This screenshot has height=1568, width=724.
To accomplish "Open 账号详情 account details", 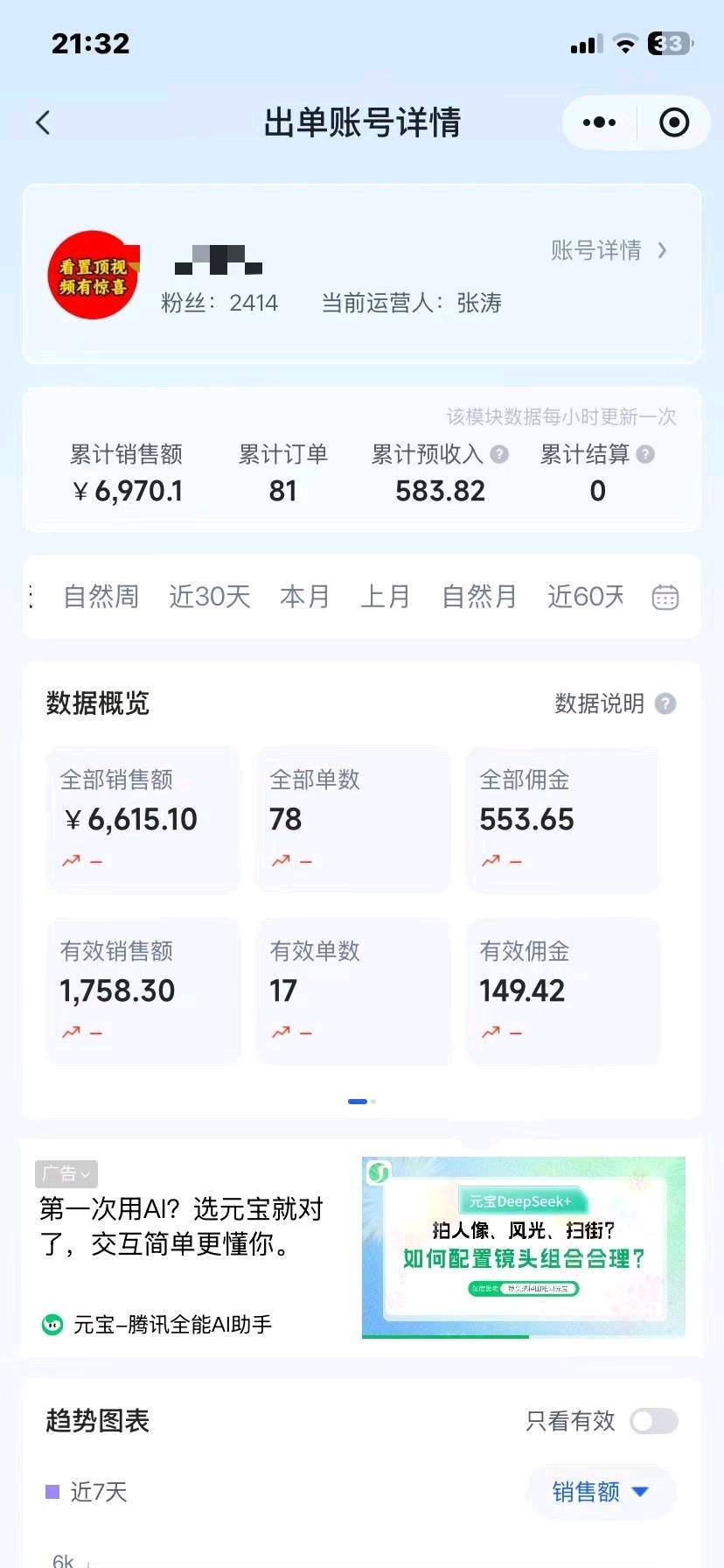I will coord(609,250).
